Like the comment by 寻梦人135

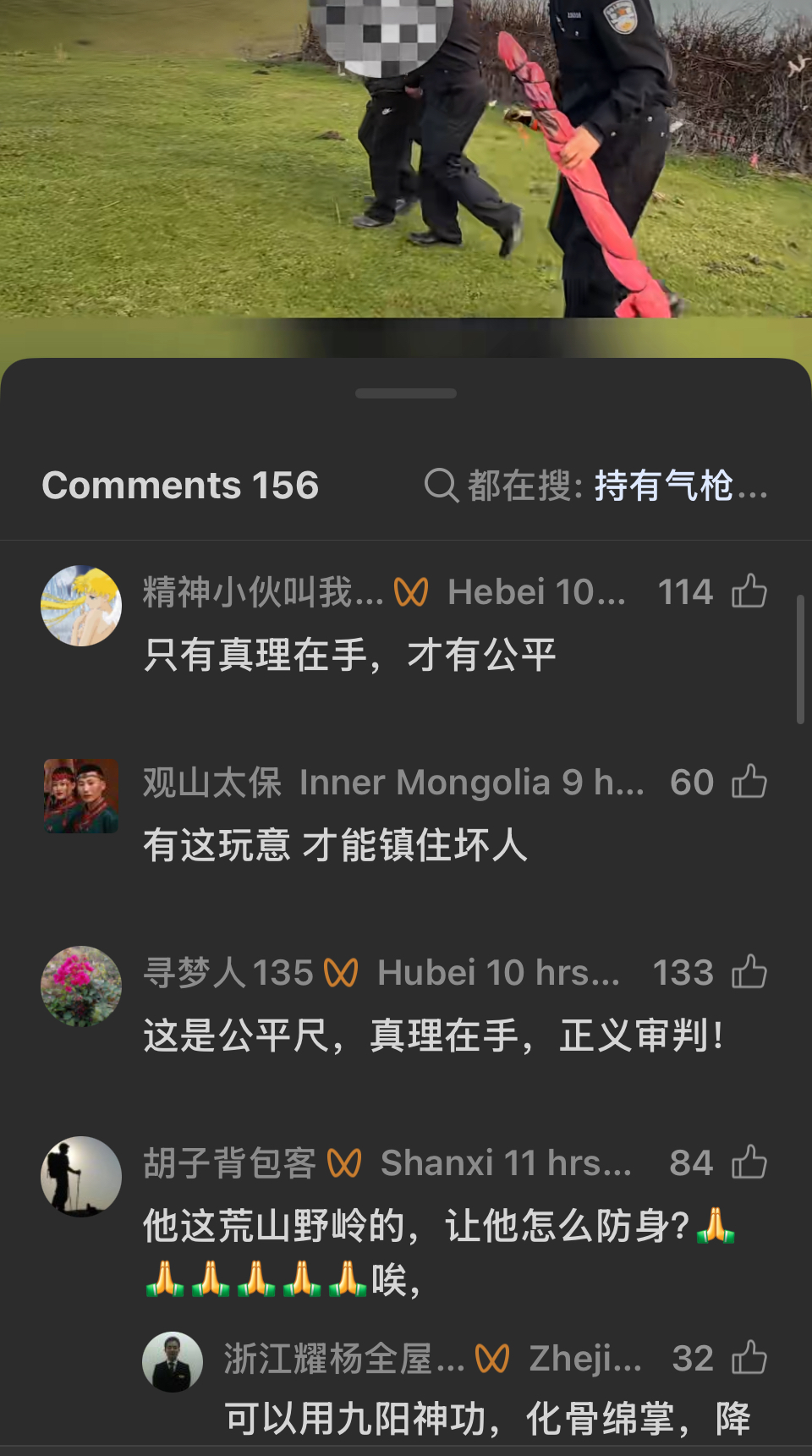(x=749, y=972)
